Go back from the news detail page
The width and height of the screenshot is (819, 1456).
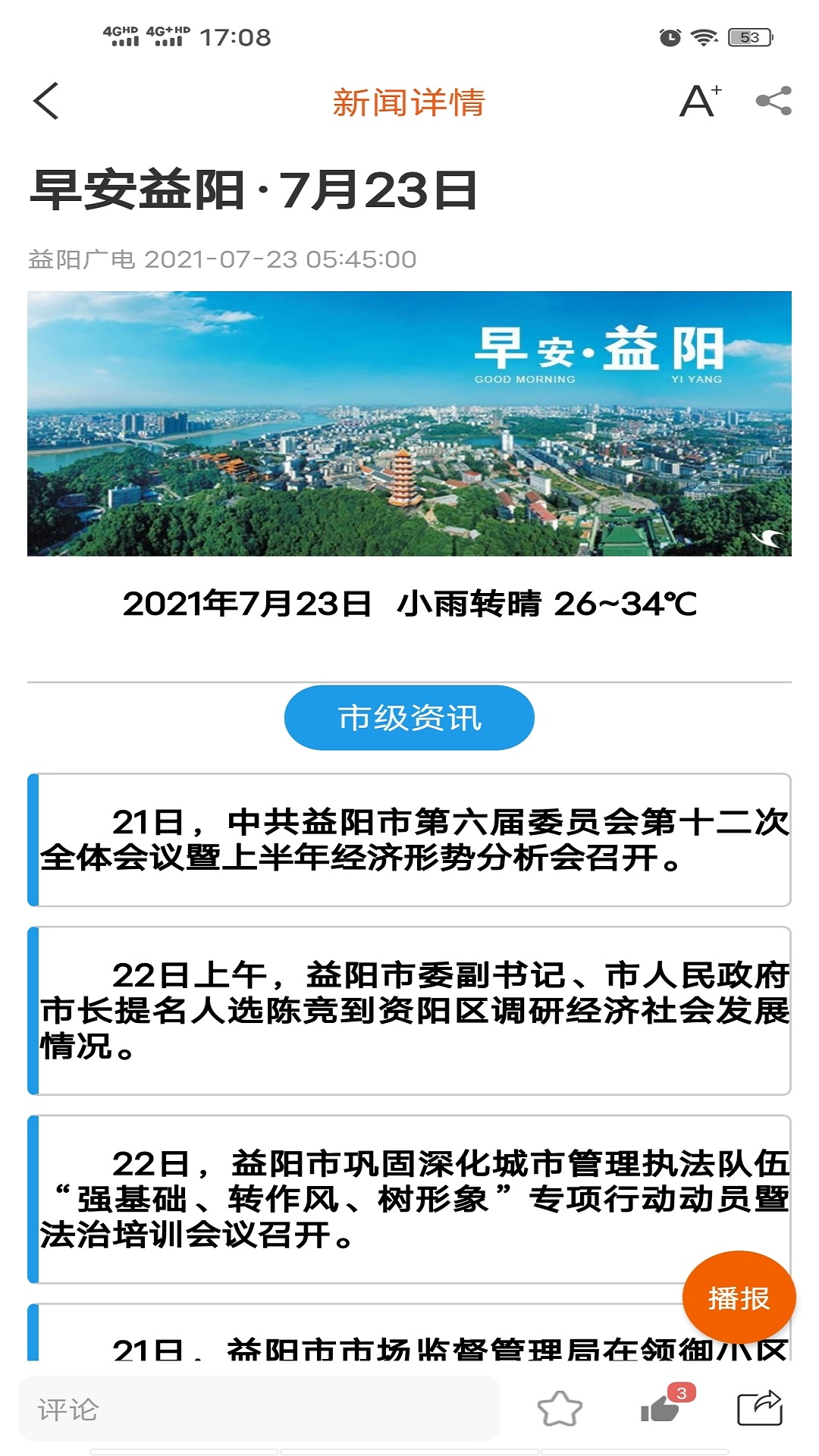pos(46,101)
